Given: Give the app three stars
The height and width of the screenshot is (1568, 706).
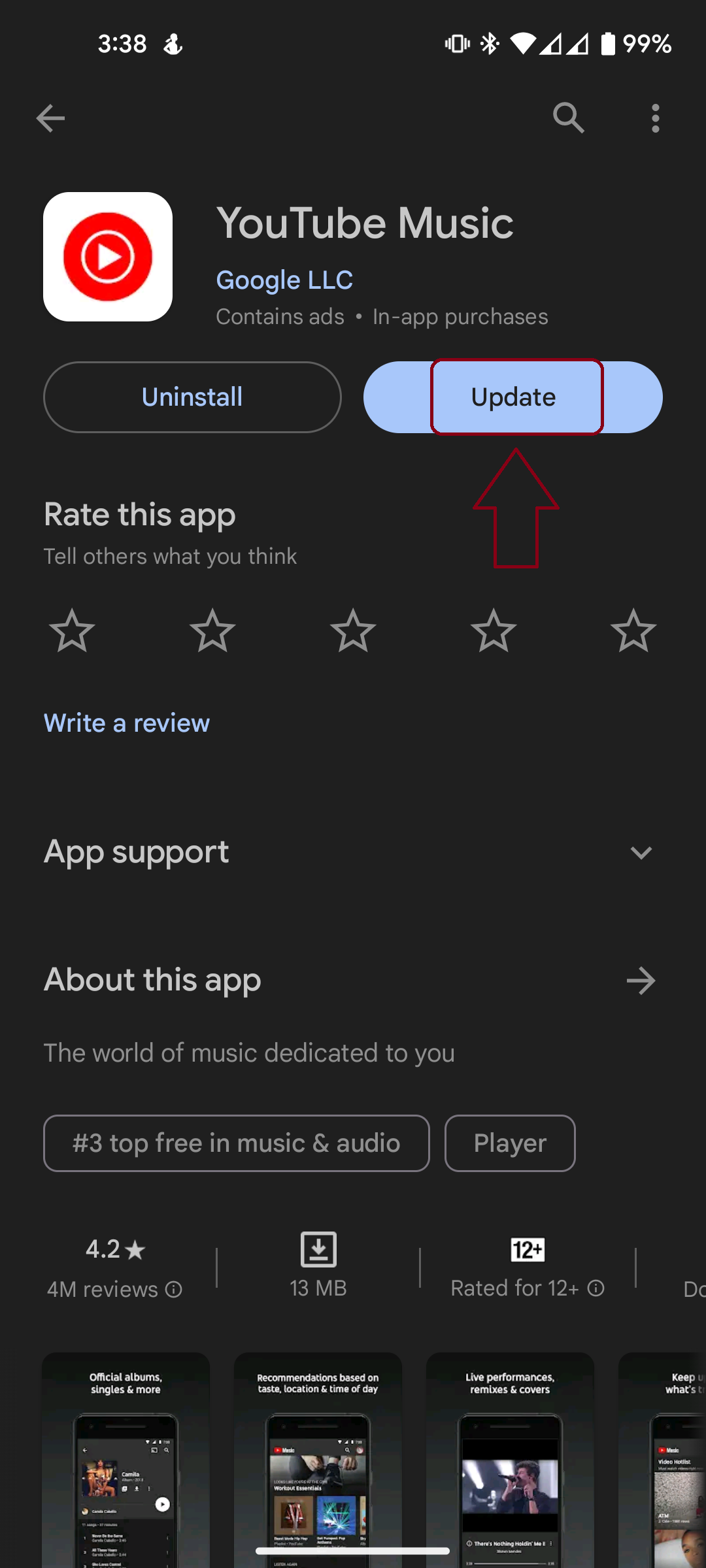Looking at the screenshot, I should click(353, 631).
